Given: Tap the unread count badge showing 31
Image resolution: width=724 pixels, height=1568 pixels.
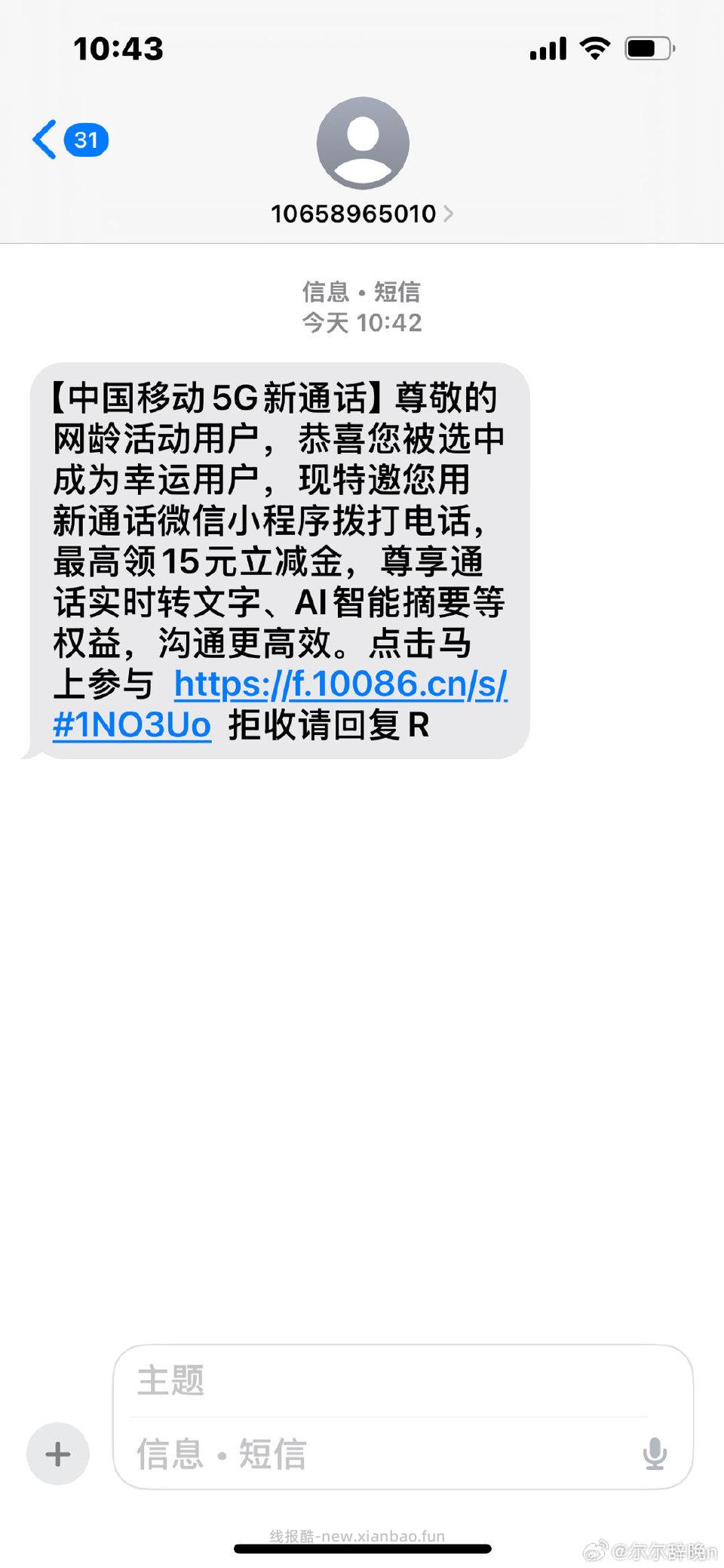Looking at the screenshot, I should coord(87,139).
